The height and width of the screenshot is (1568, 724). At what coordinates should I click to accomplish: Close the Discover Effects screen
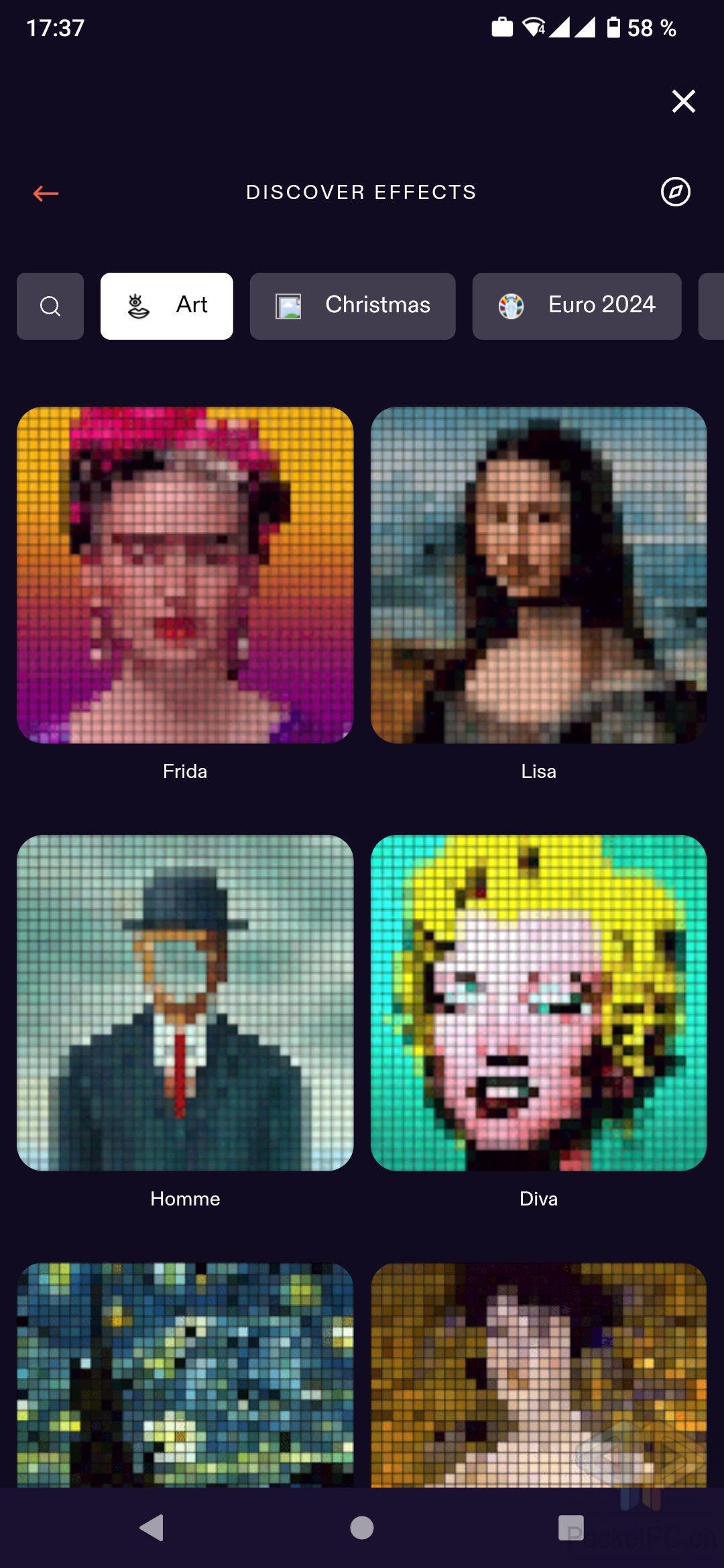683,101
